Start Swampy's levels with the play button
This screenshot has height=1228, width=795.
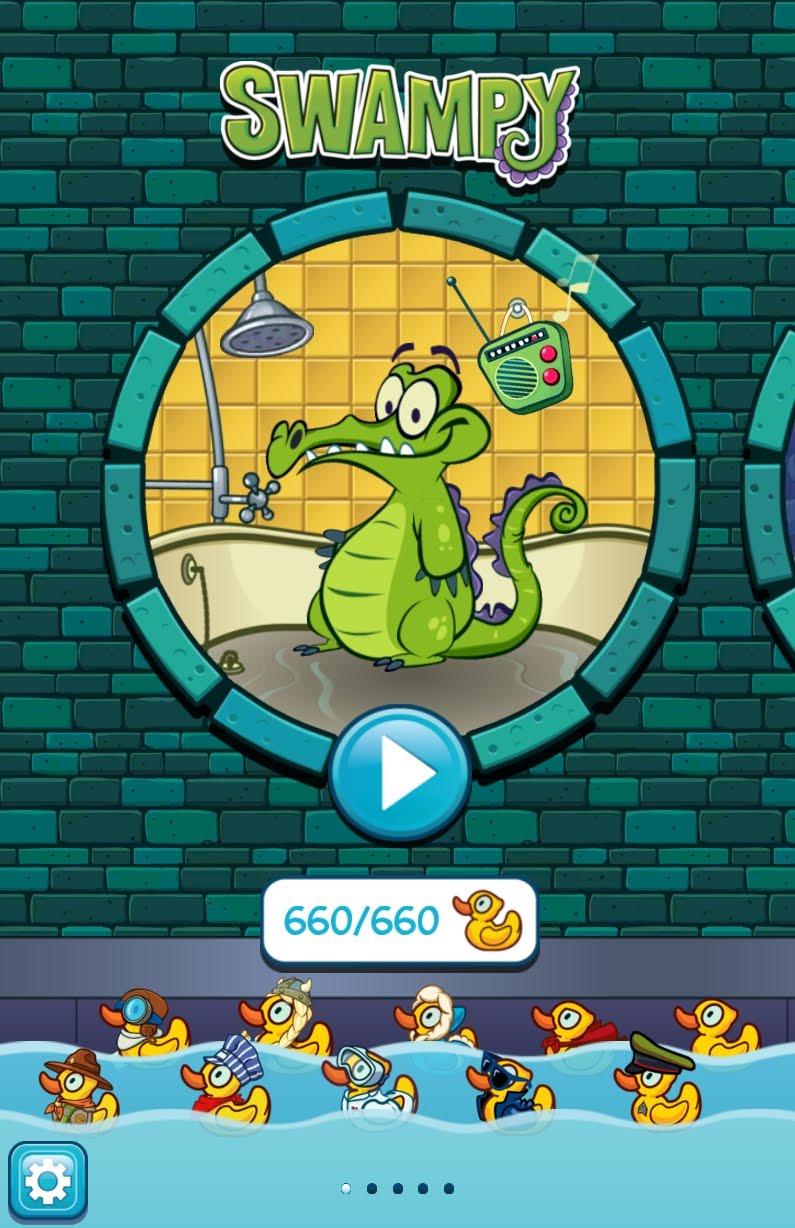point(400,774)
